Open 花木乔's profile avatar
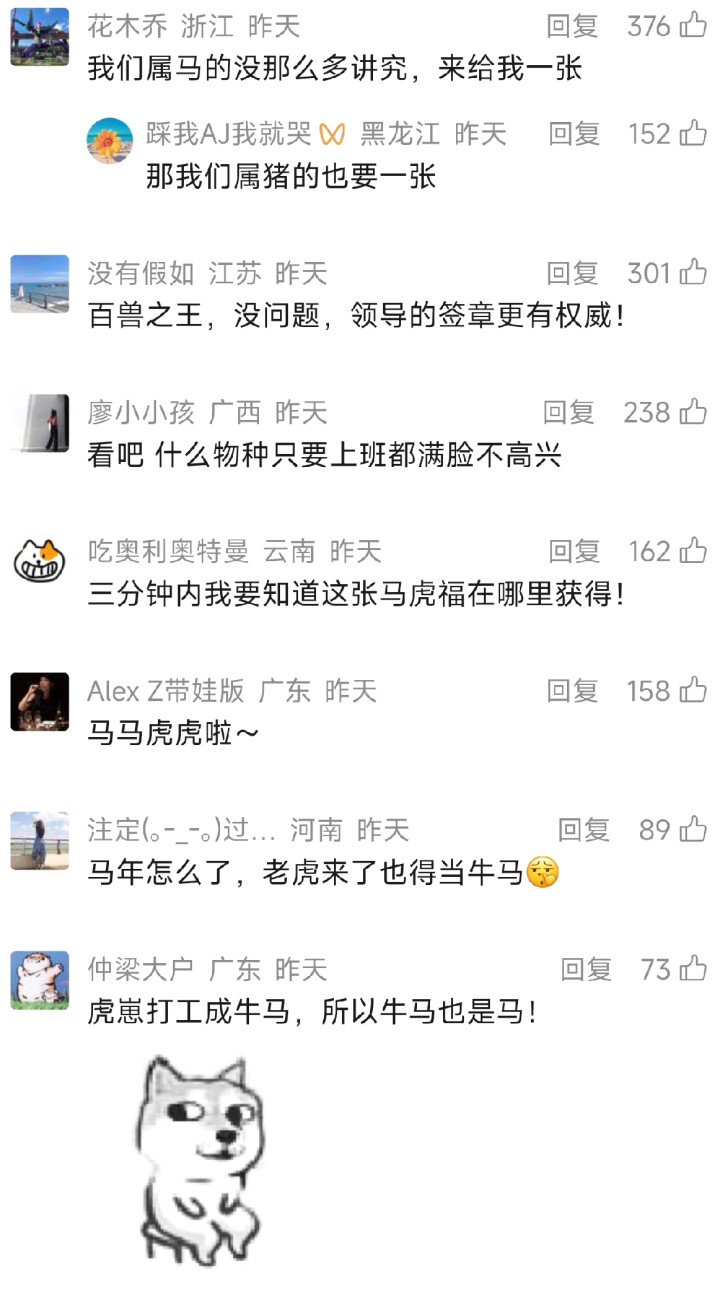Viewport: 720px width, 1300px height. (40, 36)
